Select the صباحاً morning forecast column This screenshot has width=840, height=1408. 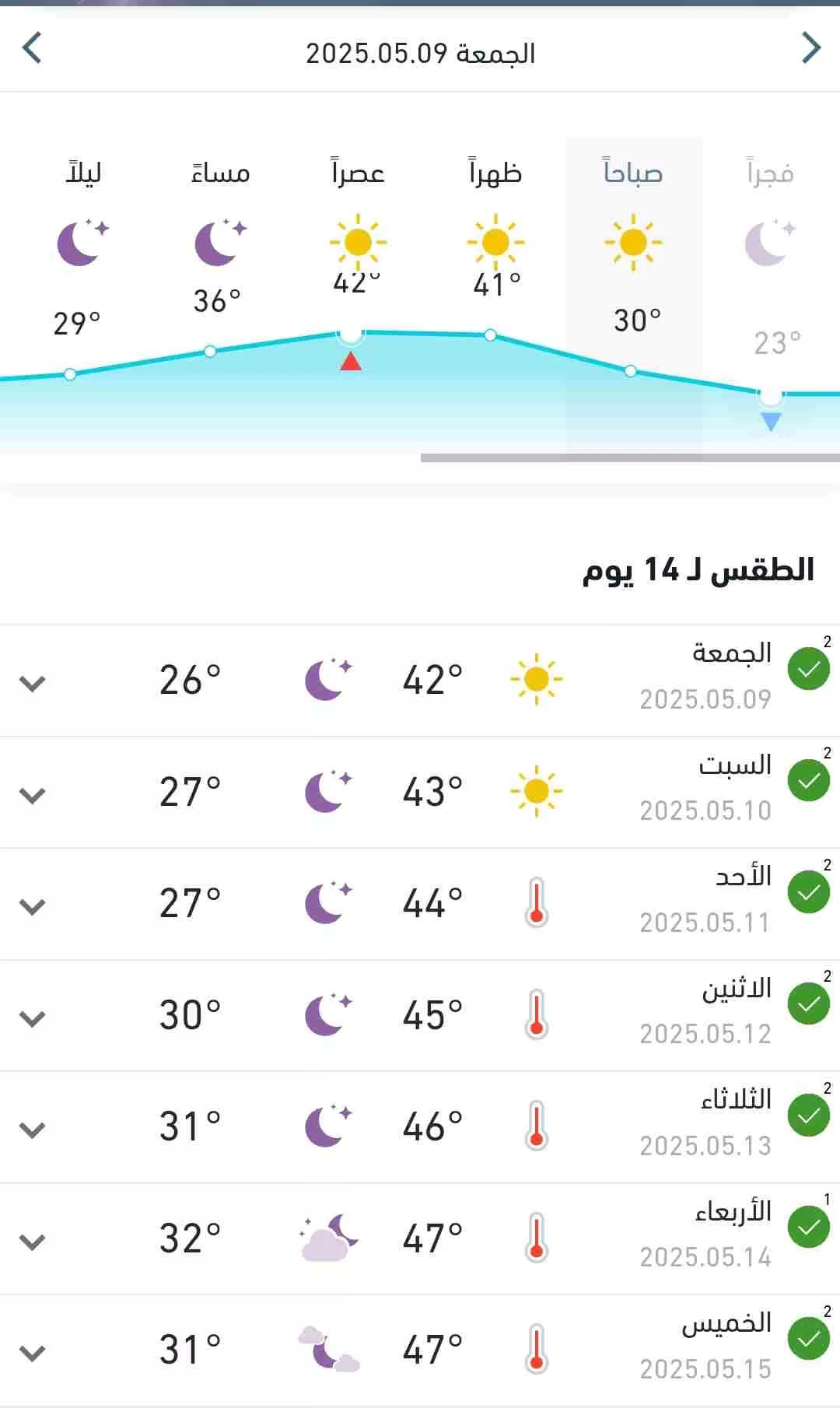pos(634,296)
